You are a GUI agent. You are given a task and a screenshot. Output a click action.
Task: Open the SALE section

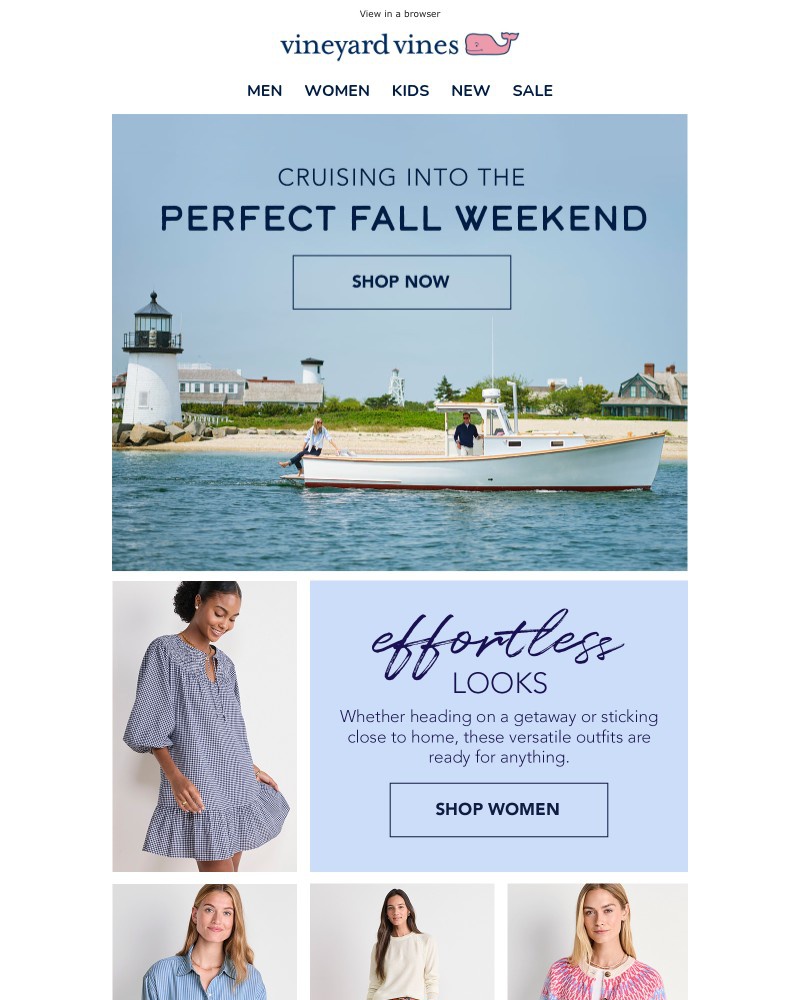point(532,90)
